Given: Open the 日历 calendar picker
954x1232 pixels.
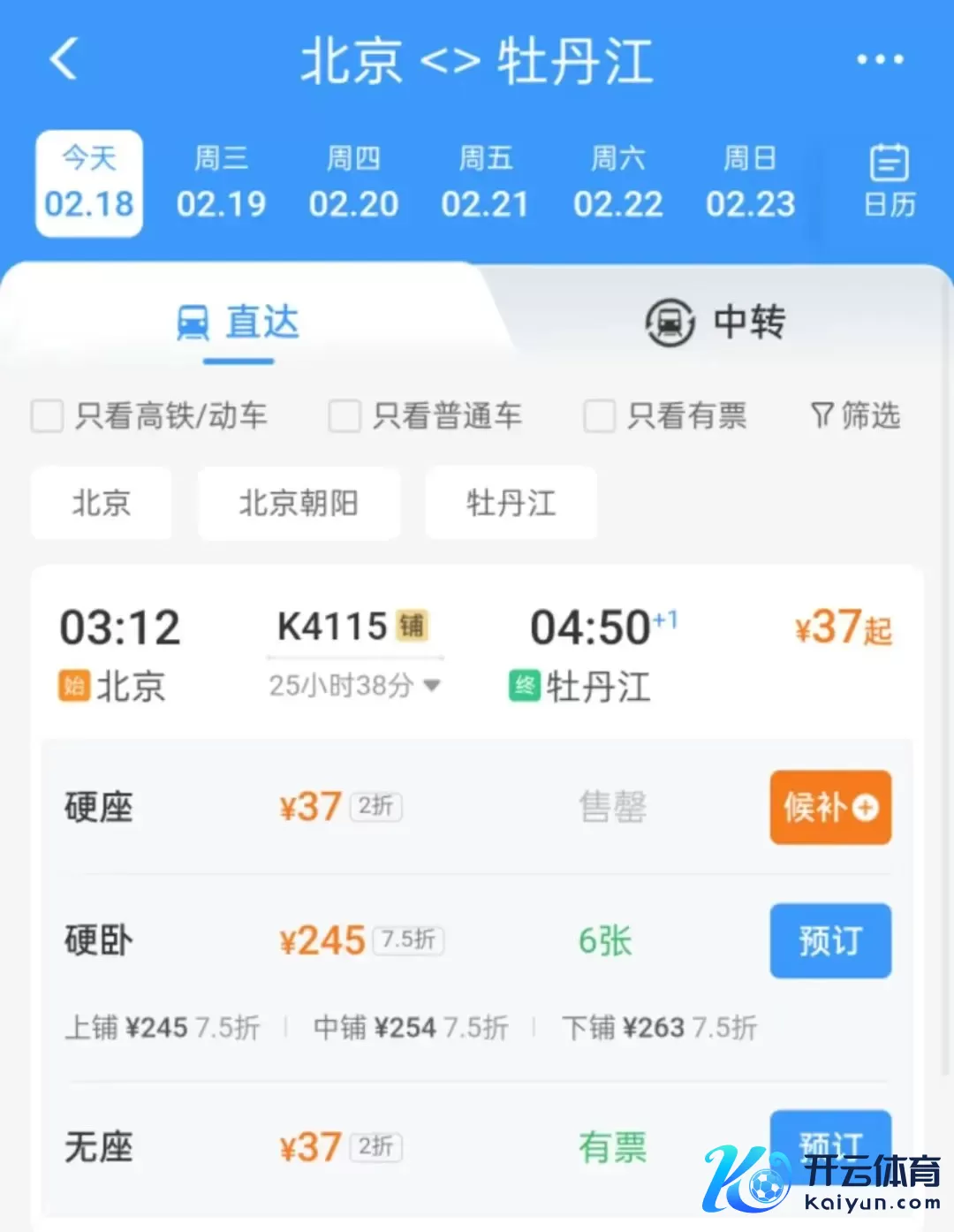Looking at the screenshot, I should pos(889,181).
